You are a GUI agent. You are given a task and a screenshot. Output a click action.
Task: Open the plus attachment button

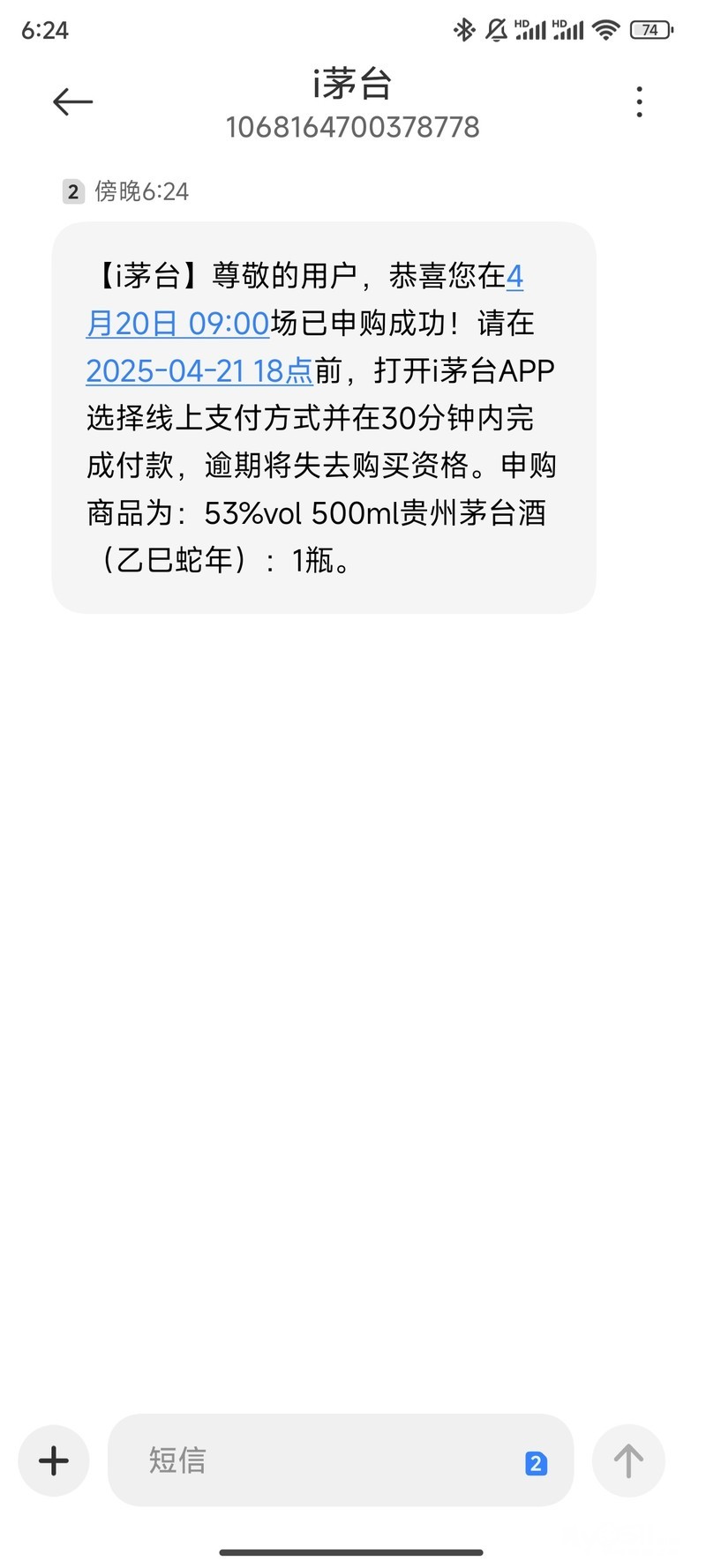[x=54, y=1460]
